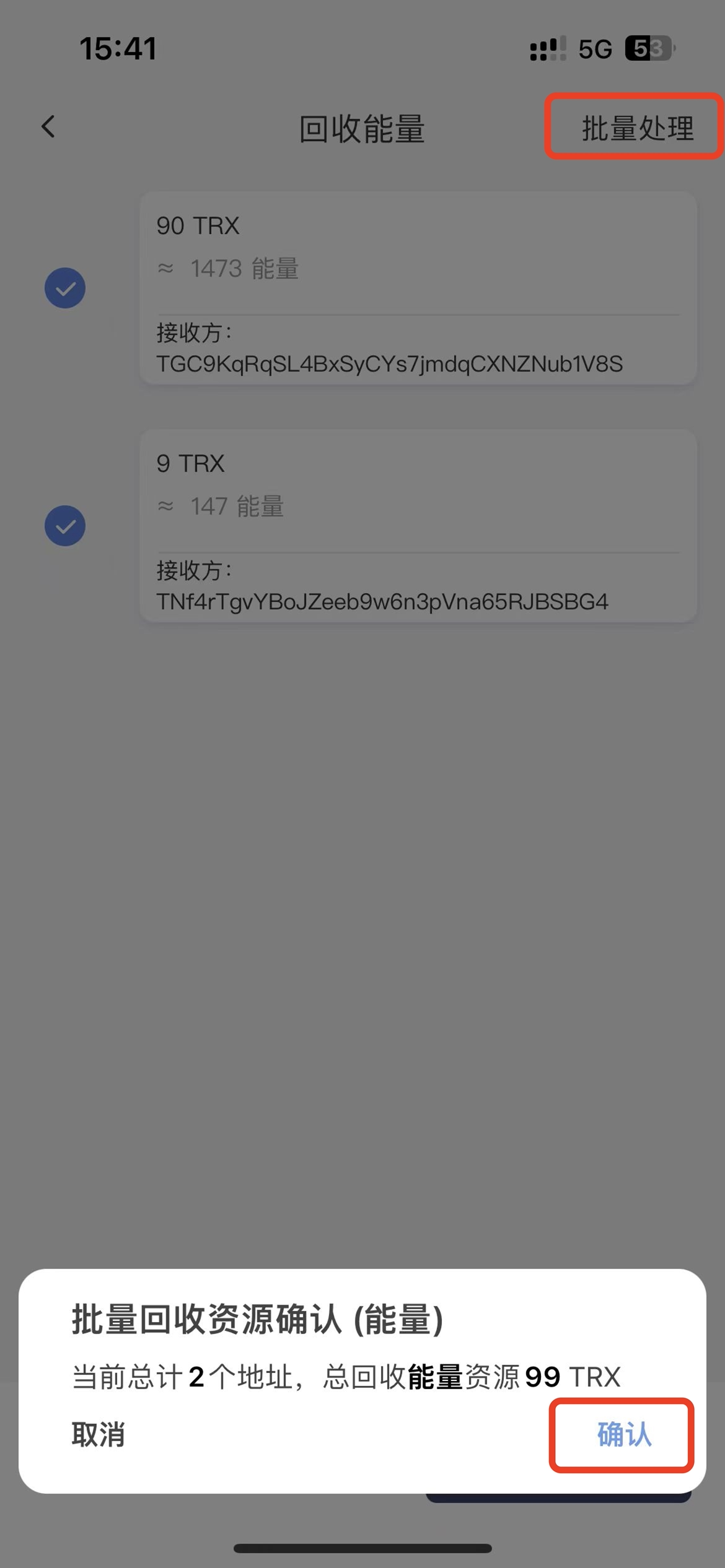Open the 90 TRX delegation card
Screen dimensions: 725x1568
tap(418, 288)
